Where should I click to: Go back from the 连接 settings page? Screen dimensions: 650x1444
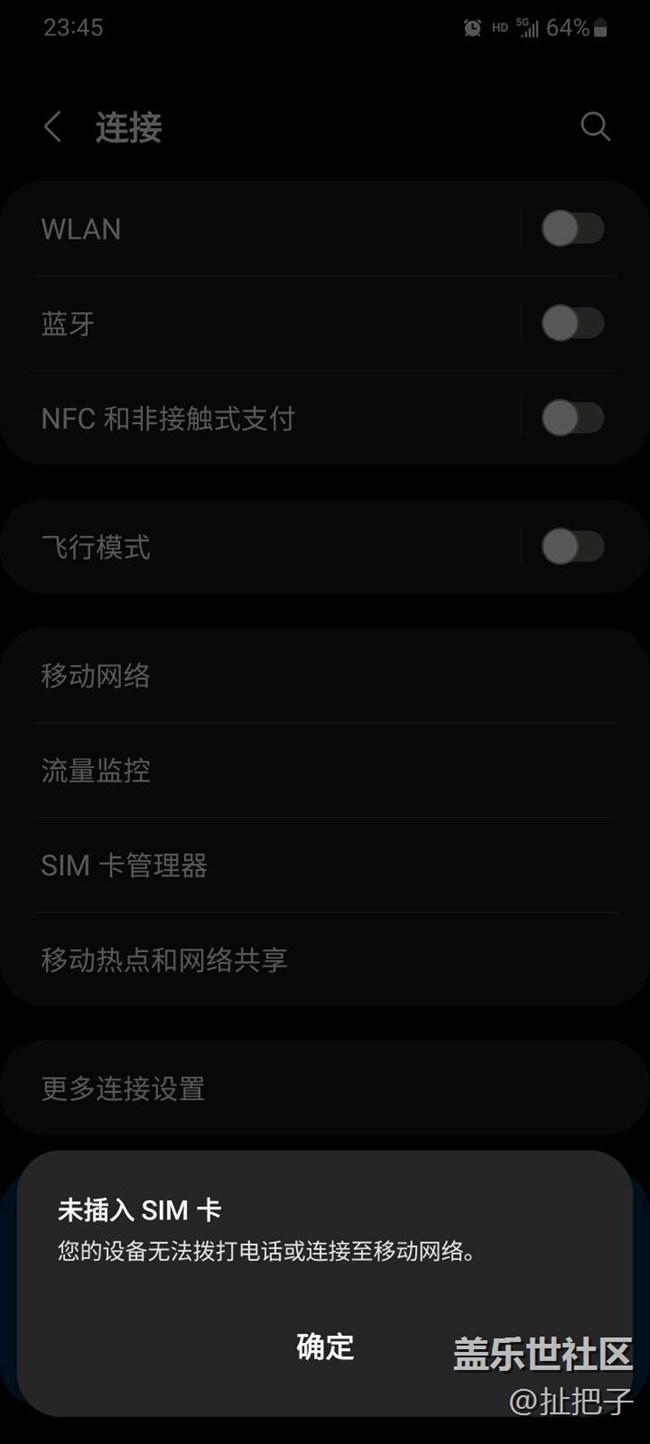(53, 127)
